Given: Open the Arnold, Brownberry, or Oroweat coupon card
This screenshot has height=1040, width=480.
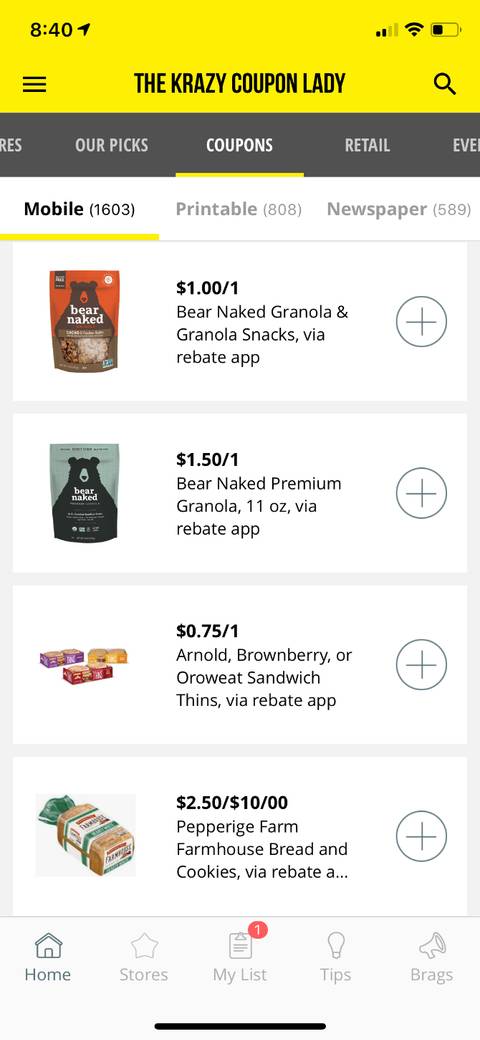Looking at the screenshot, I should (240, 665).
